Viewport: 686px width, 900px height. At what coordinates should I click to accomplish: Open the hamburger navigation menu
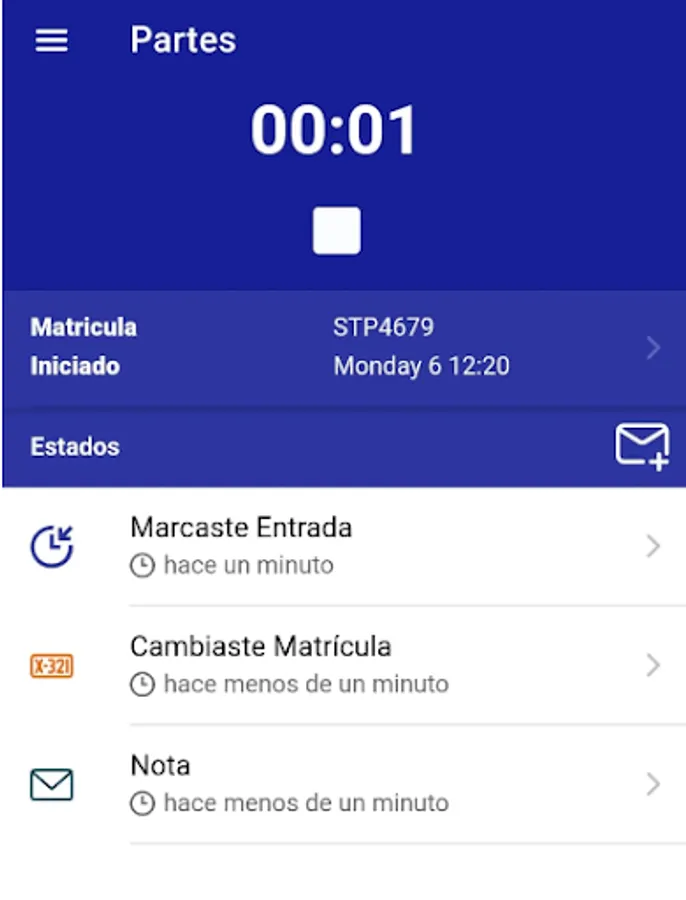52,40
